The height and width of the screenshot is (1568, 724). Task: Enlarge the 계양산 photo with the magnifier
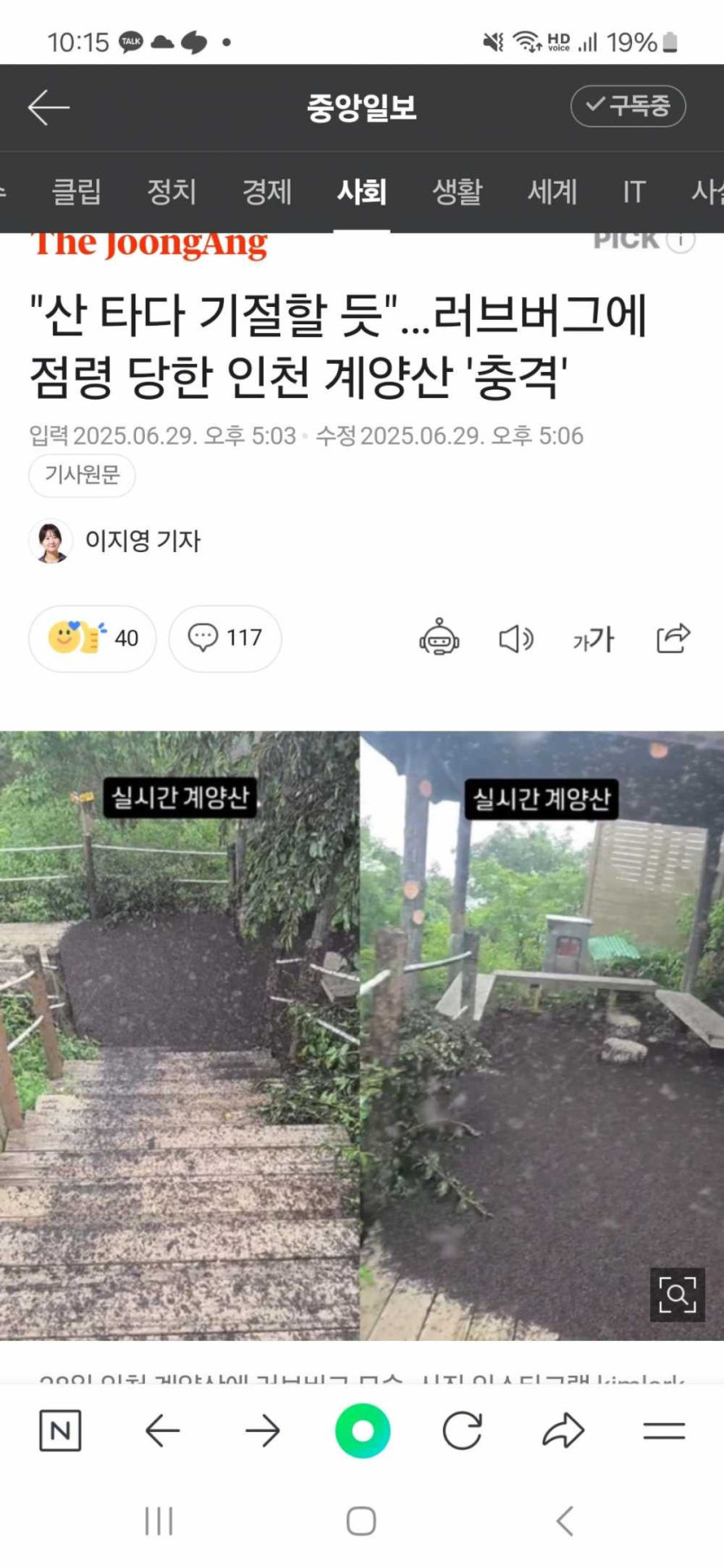click(x=676, y=1295)
